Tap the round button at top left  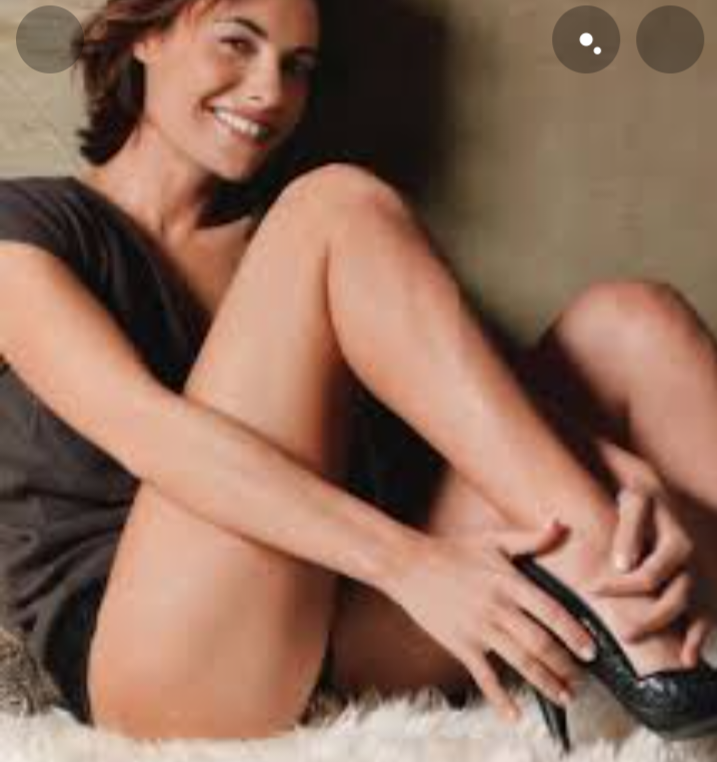pos(49,39)
